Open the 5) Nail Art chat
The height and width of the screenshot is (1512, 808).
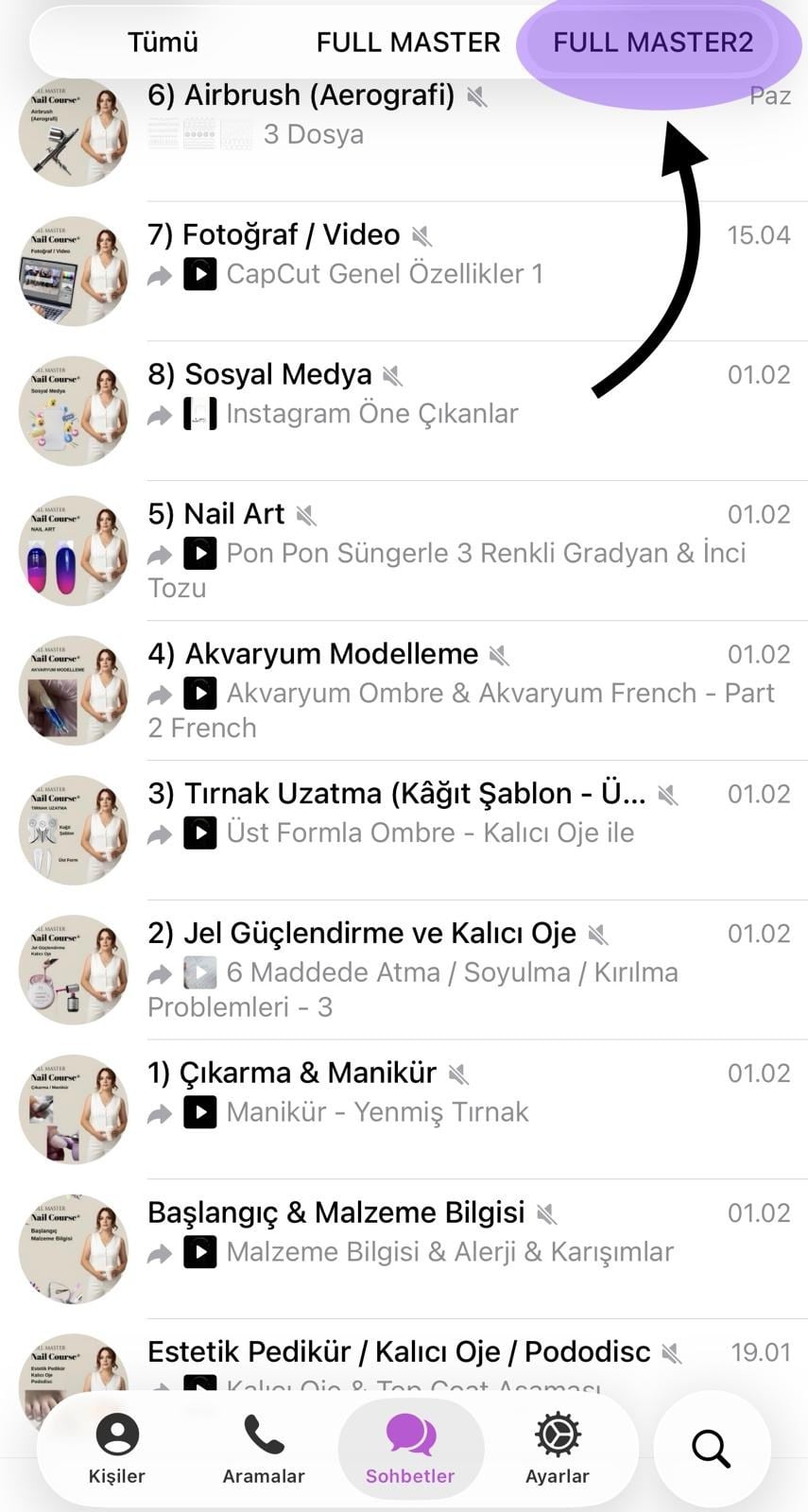(404, 551)
